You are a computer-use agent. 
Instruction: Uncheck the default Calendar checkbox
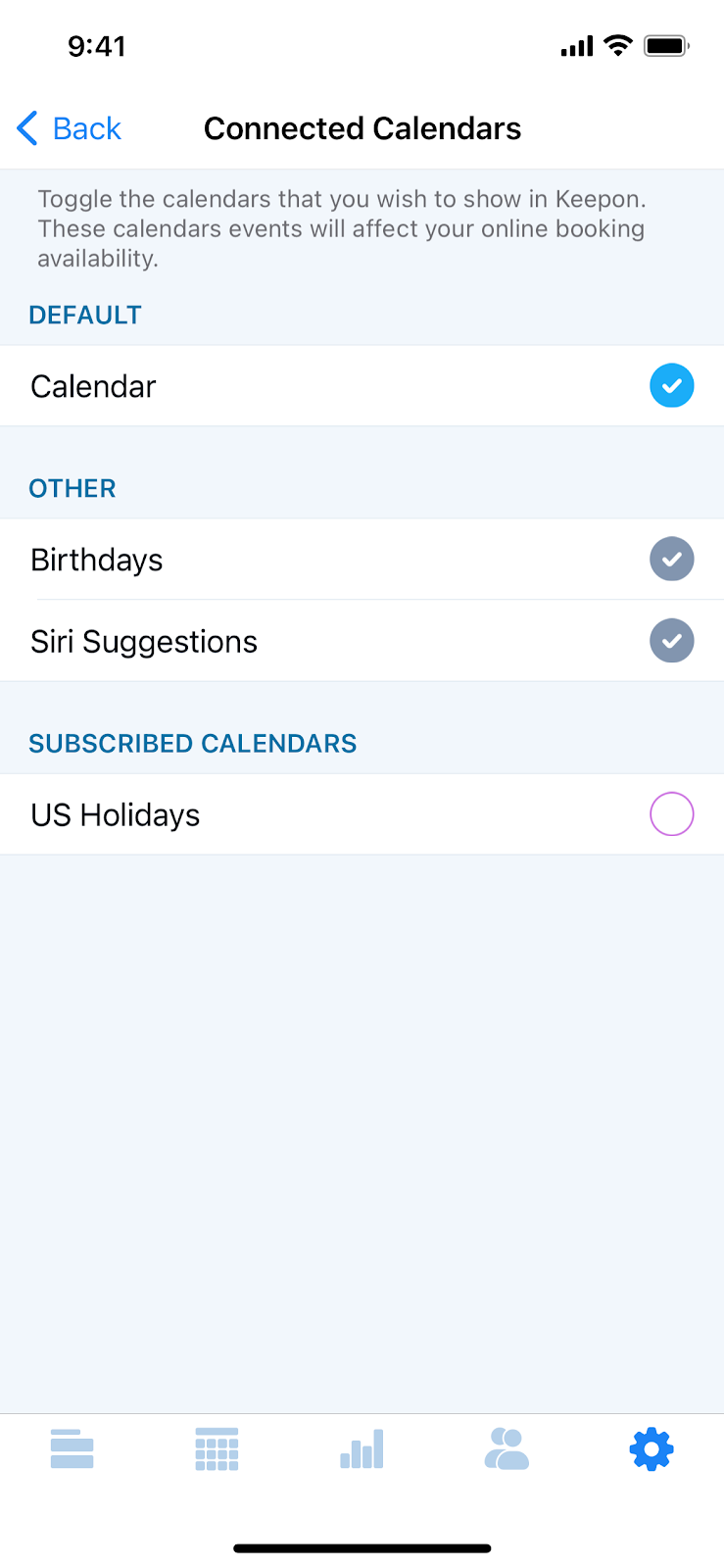coord(671,385)
